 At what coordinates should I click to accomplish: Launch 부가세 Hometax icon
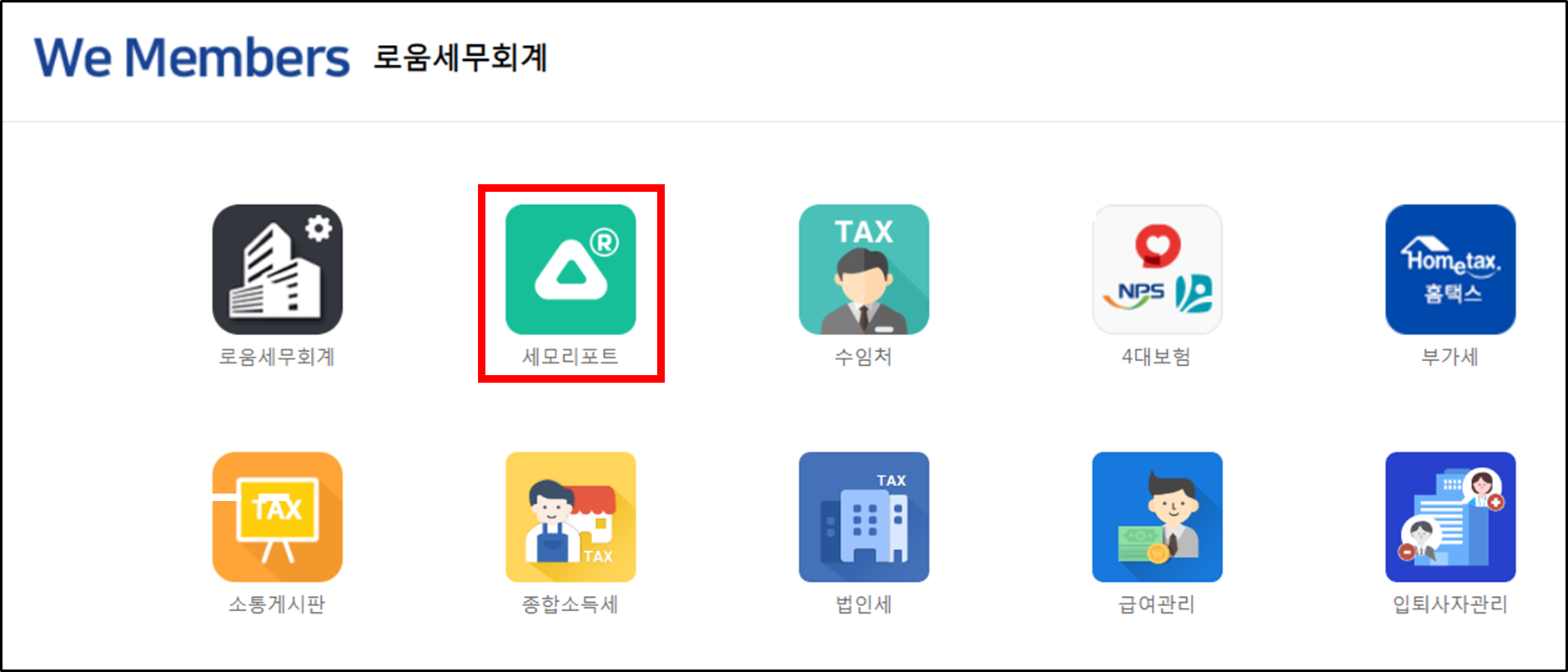1450,269
